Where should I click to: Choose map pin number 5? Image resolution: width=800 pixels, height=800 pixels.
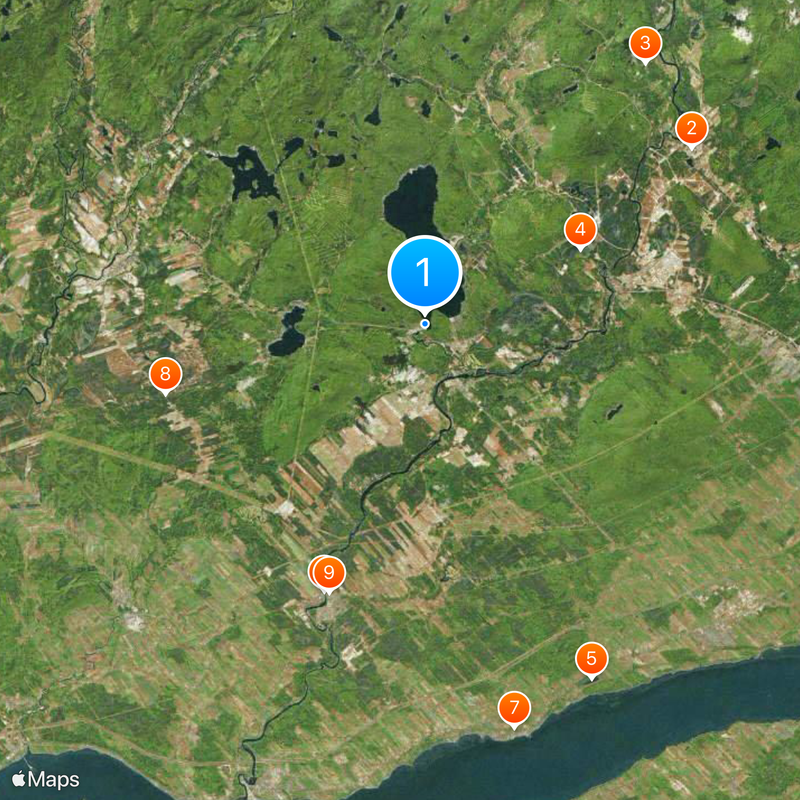591,658
